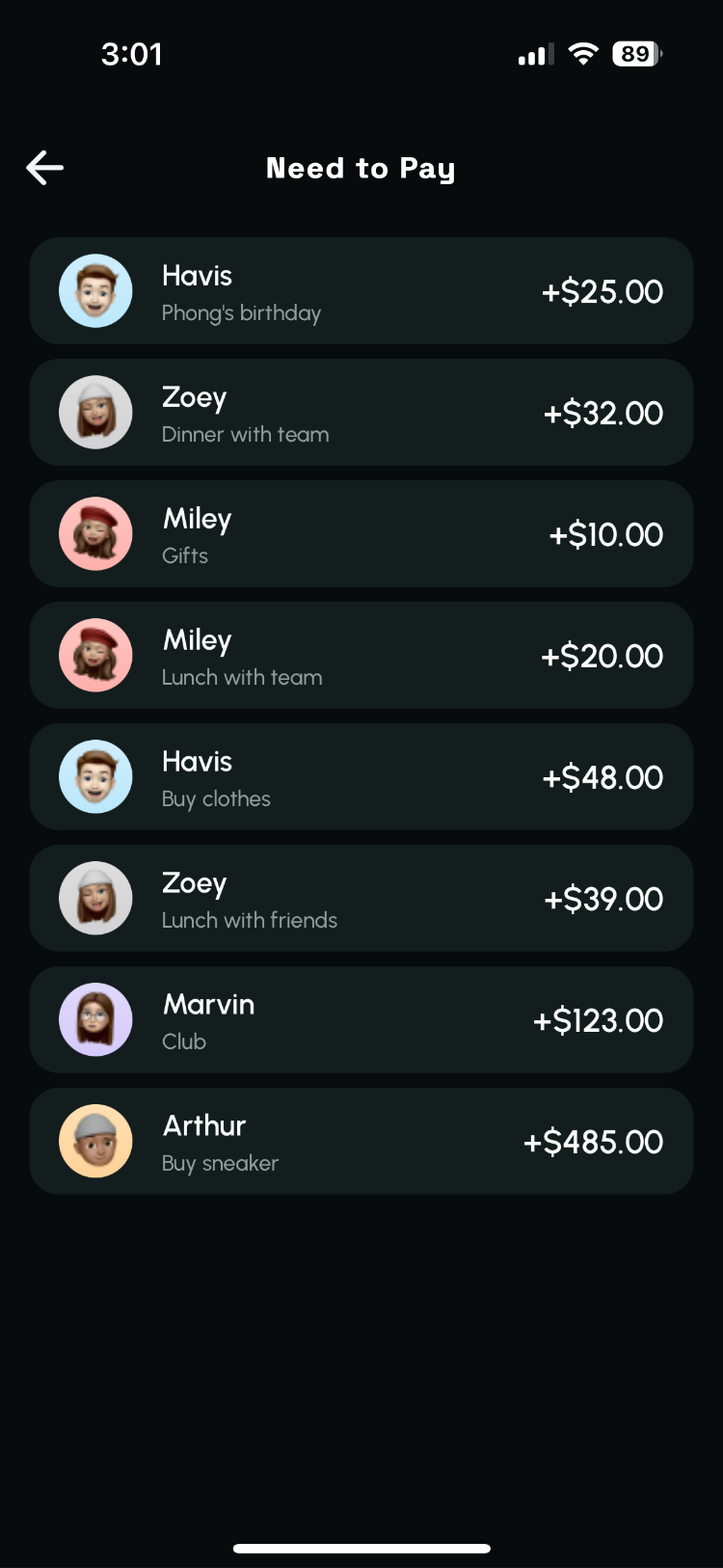Screen dimensions: 723x1568
Task: Open Zoey's Lunch with friends entry
Action: point(361,899)
